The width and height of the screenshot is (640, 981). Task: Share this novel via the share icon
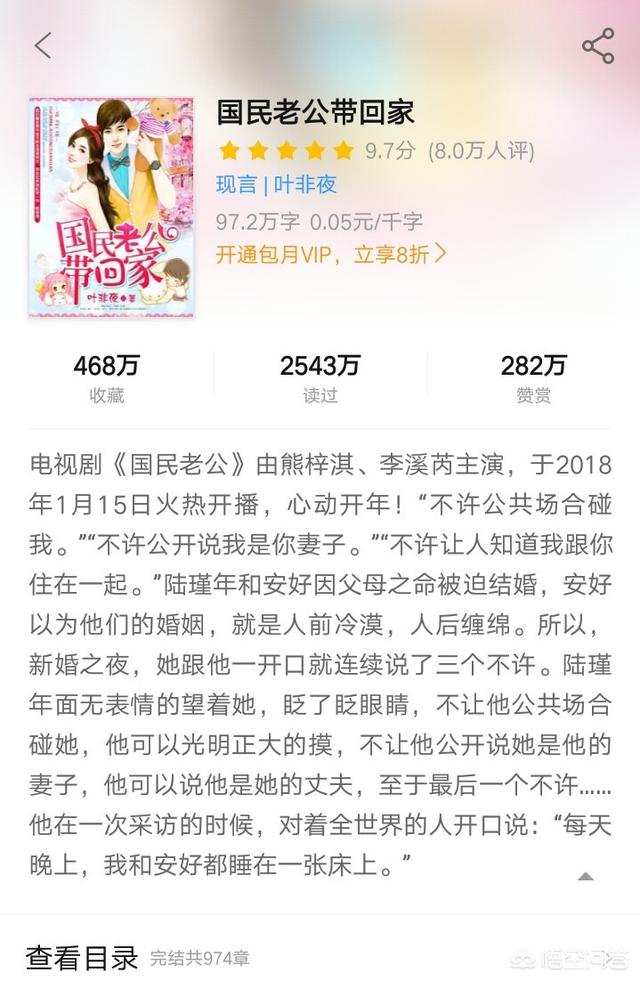[598, 46]
